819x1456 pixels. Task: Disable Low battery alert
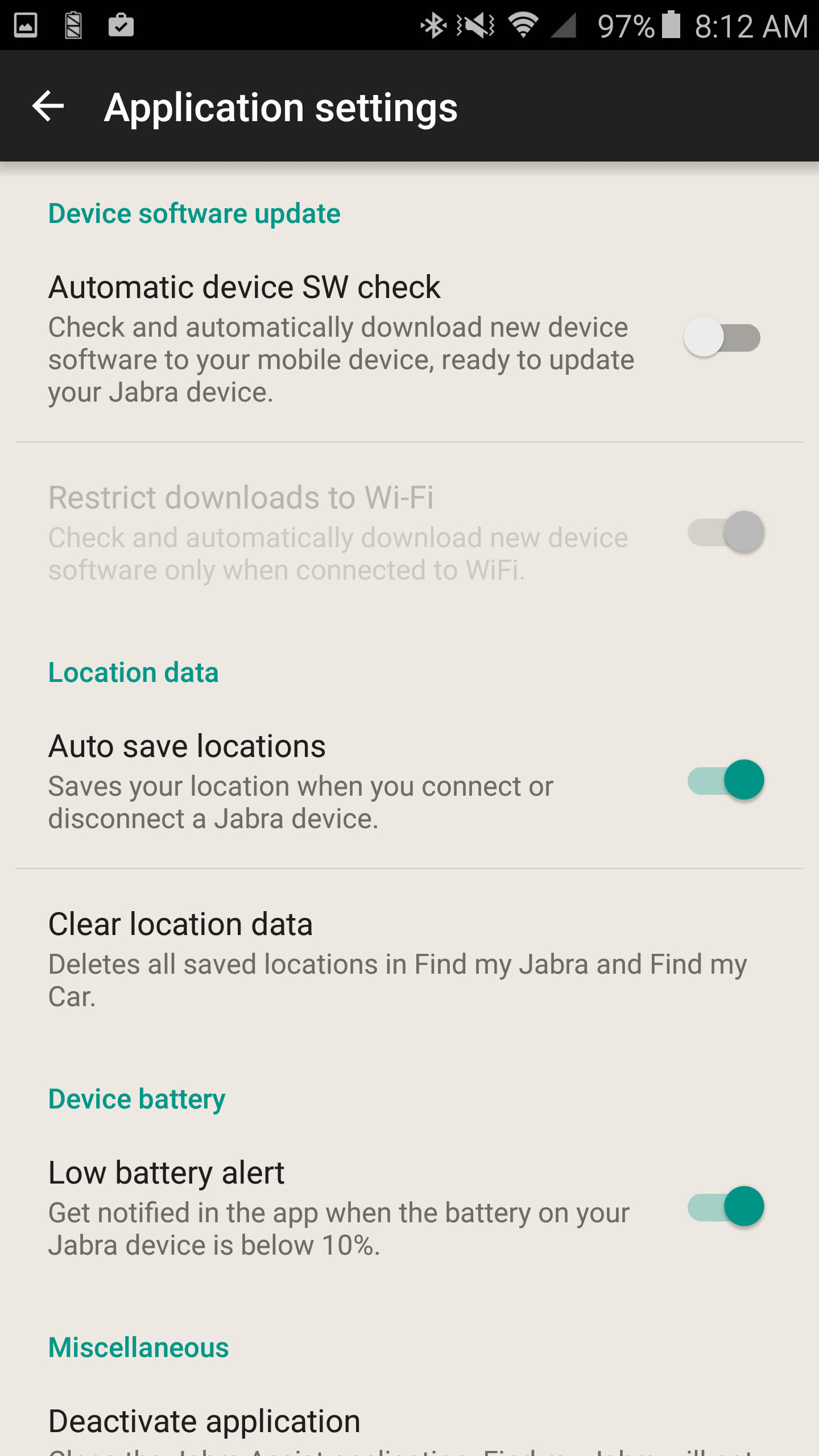tap(725, 1206)
